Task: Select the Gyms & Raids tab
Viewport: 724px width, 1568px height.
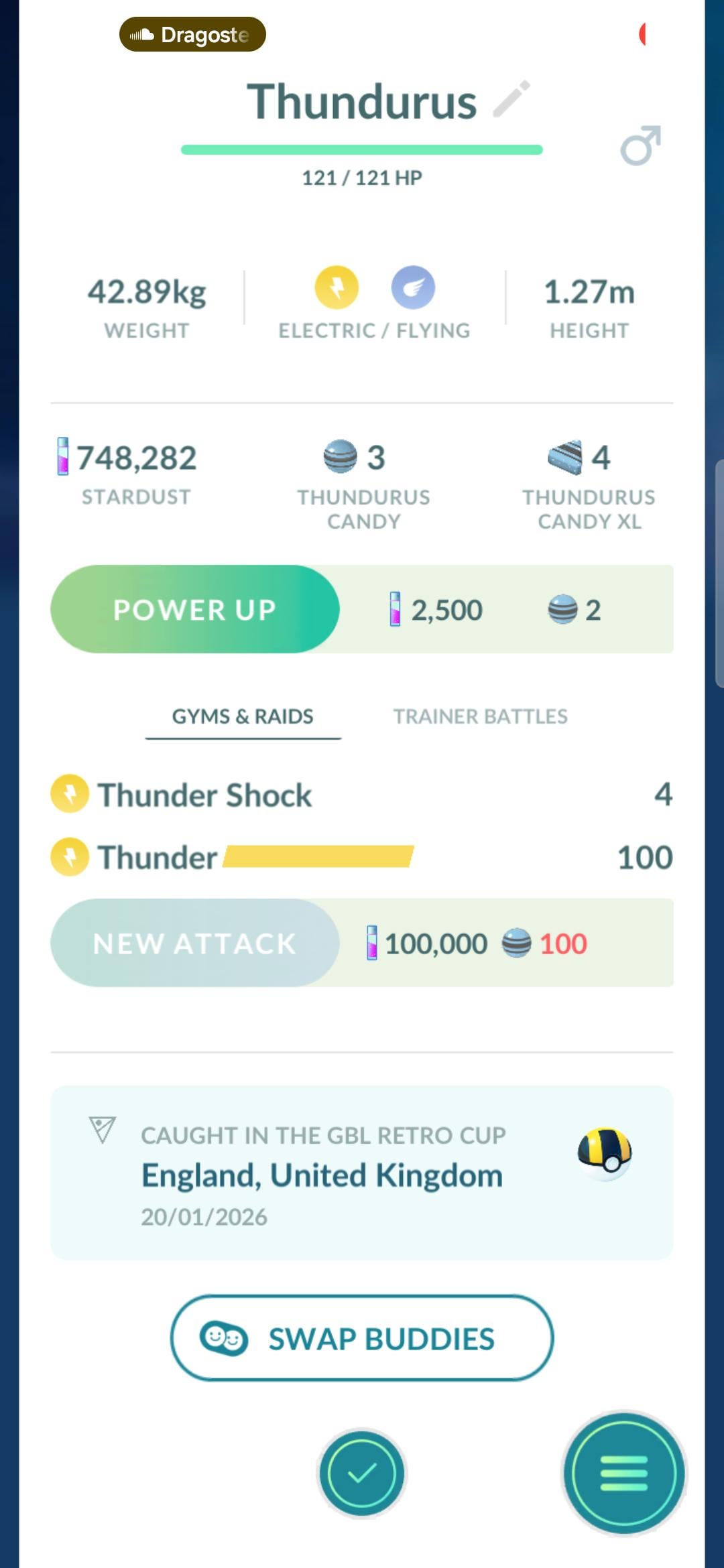Action: 243,716
